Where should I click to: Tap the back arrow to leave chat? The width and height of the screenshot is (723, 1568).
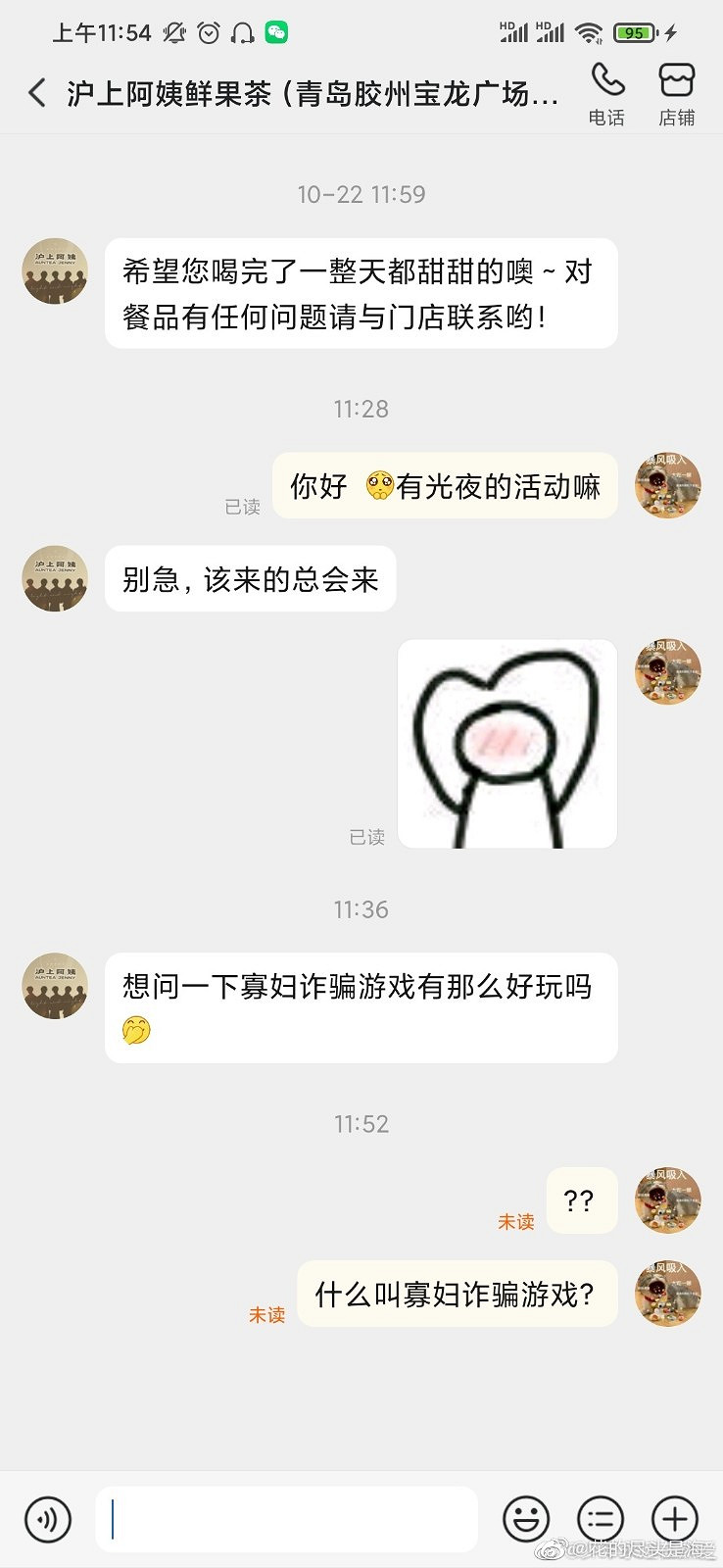coord(35,91)
